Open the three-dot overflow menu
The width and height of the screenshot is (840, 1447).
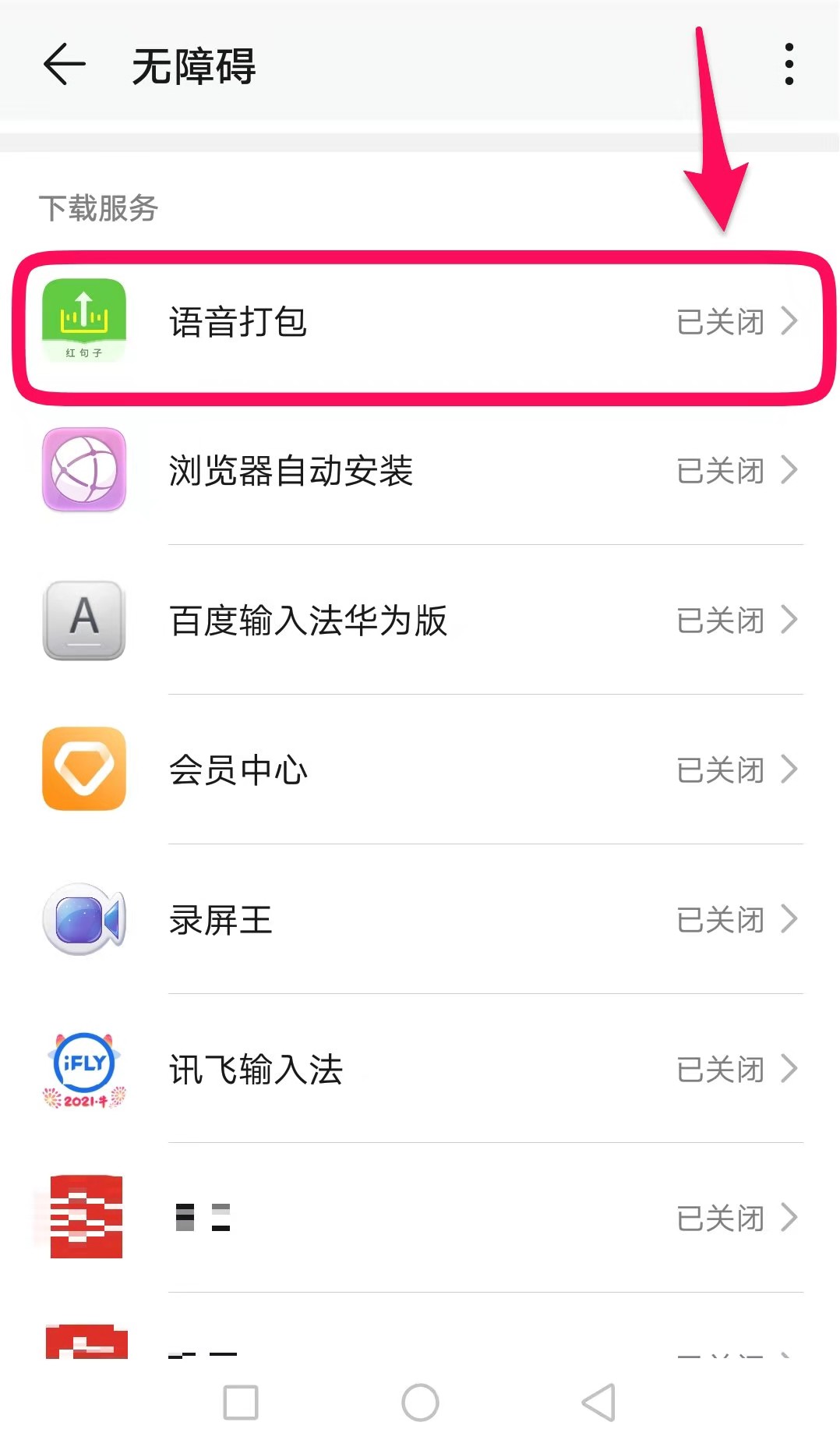click(x=789, y=64)
